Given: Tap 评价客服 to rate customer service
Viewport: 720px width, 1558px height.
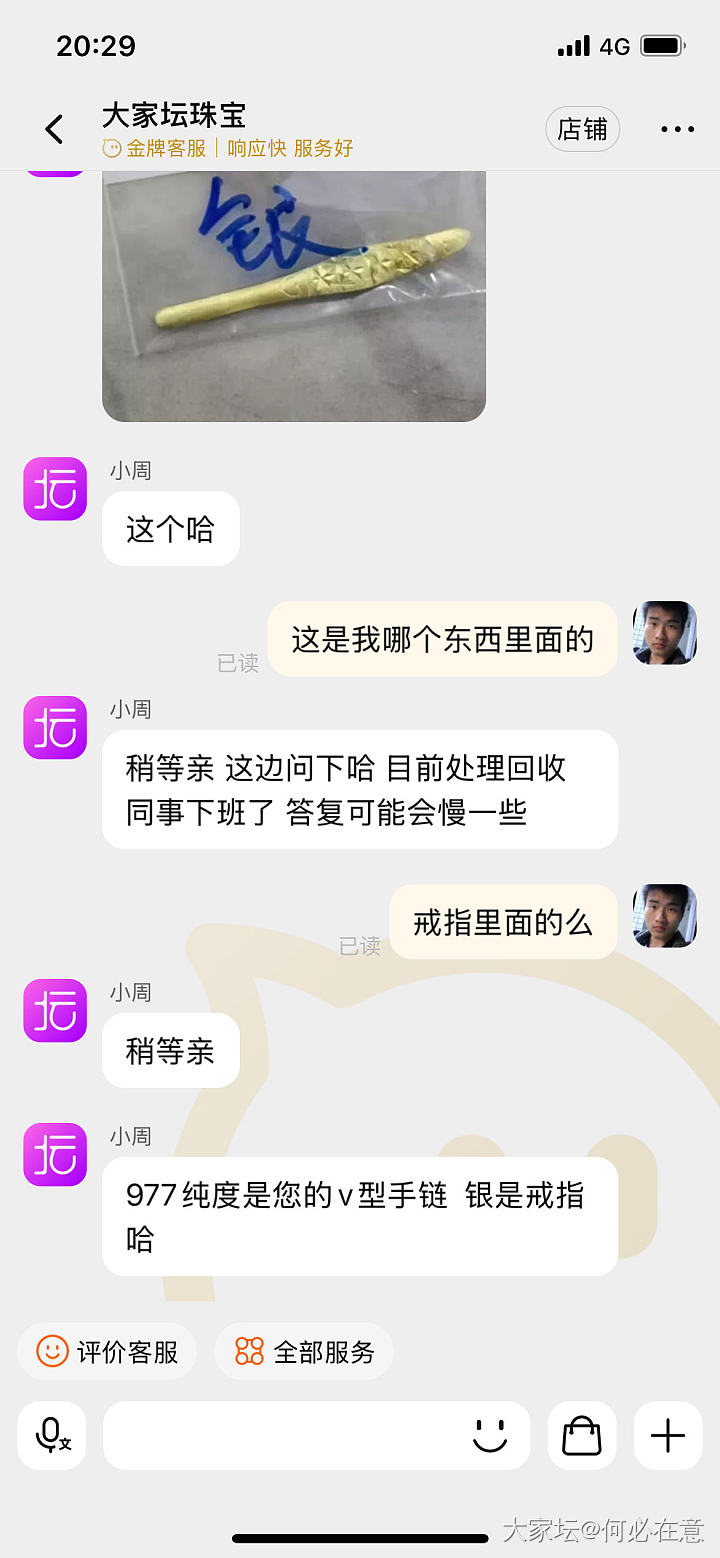Looking at the screenshot, I should tap(107, 1352).
